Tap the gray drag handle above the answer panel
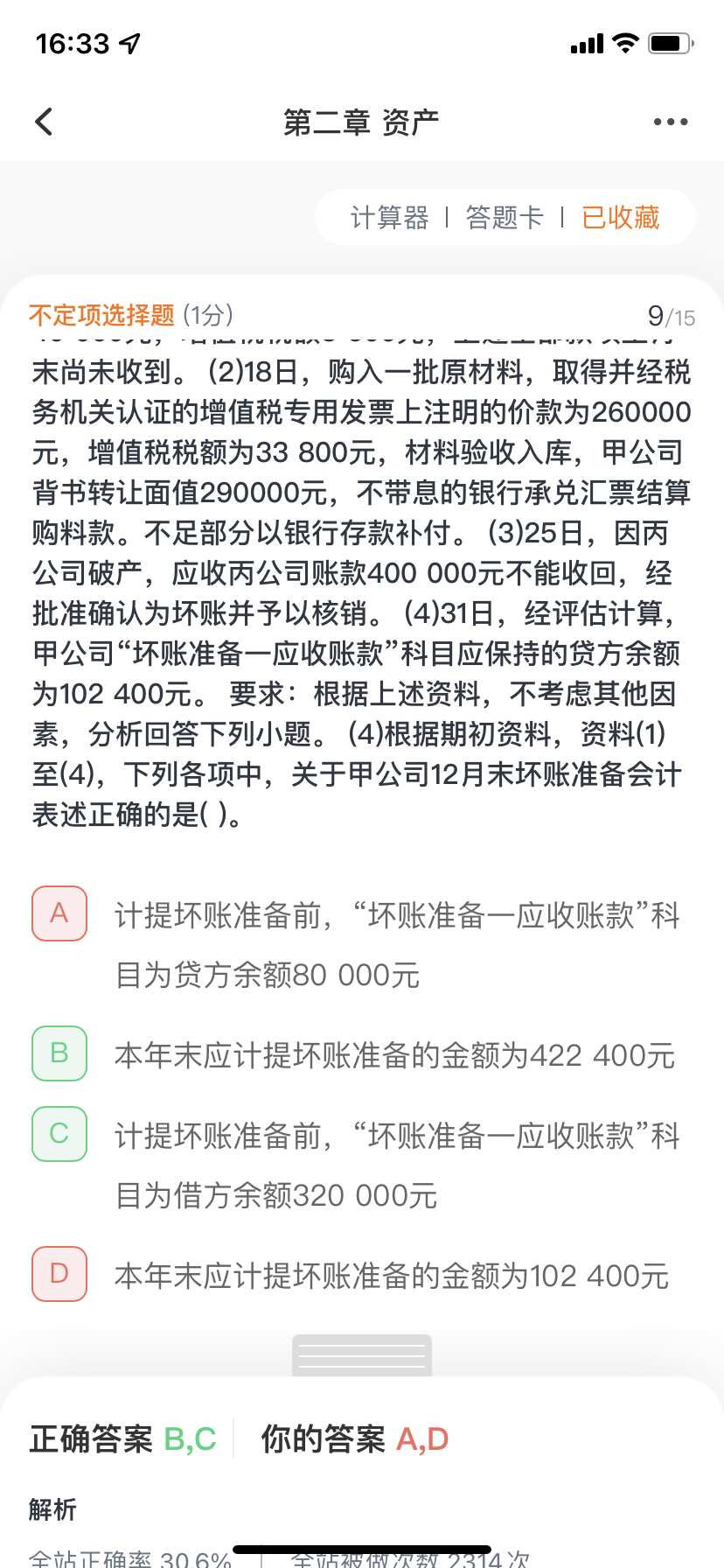 tap(362, 1355)
